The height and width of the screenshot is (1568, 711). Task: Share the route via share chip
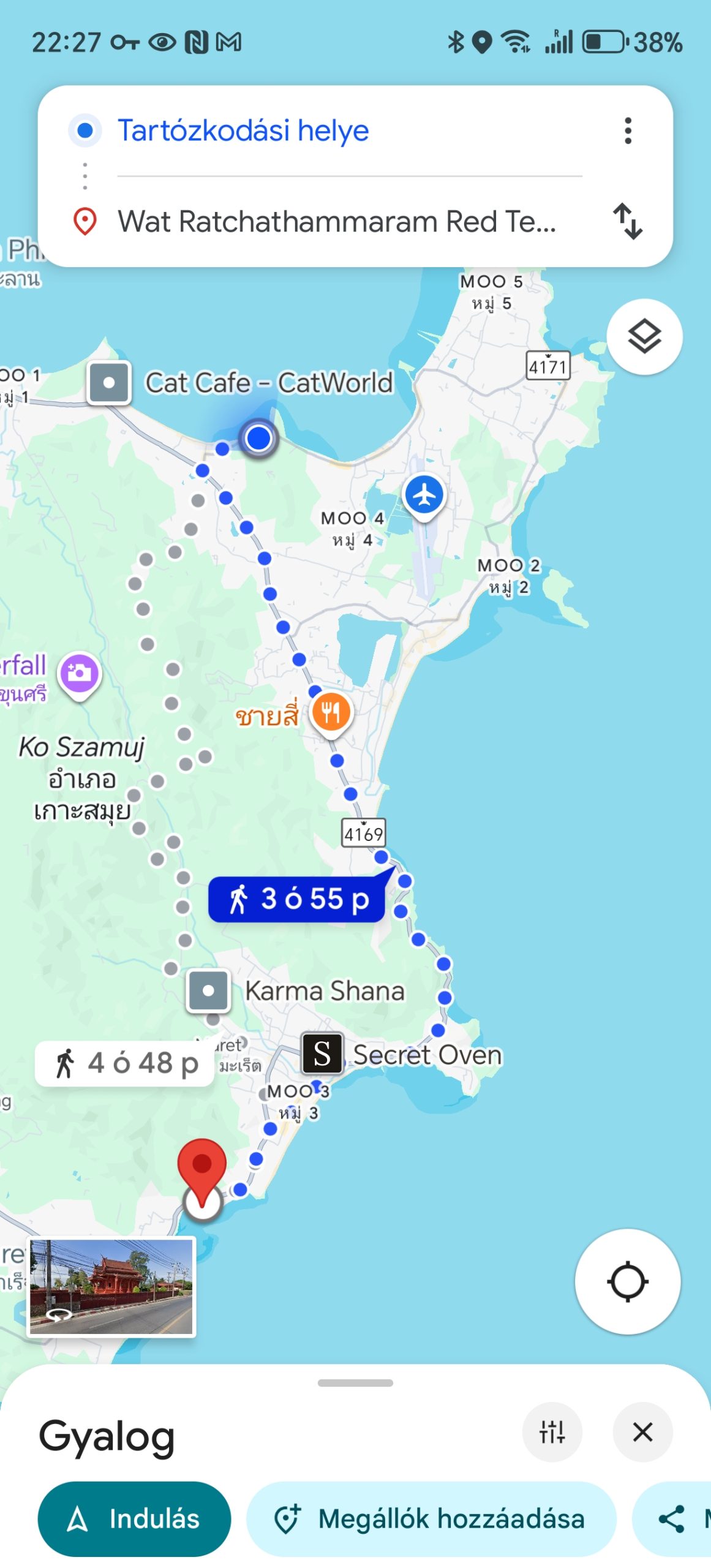[x=672, y=1518]
